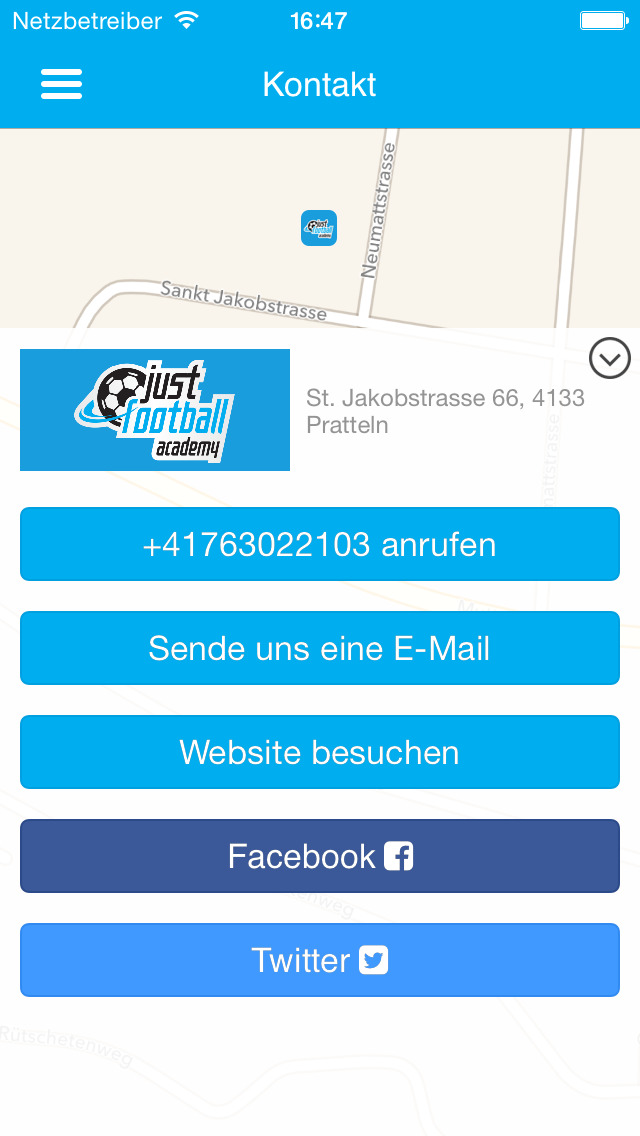The width and height of the screenshot is (640, 1136).
Task: Open Website besuchen
Action: click(320, 752)
